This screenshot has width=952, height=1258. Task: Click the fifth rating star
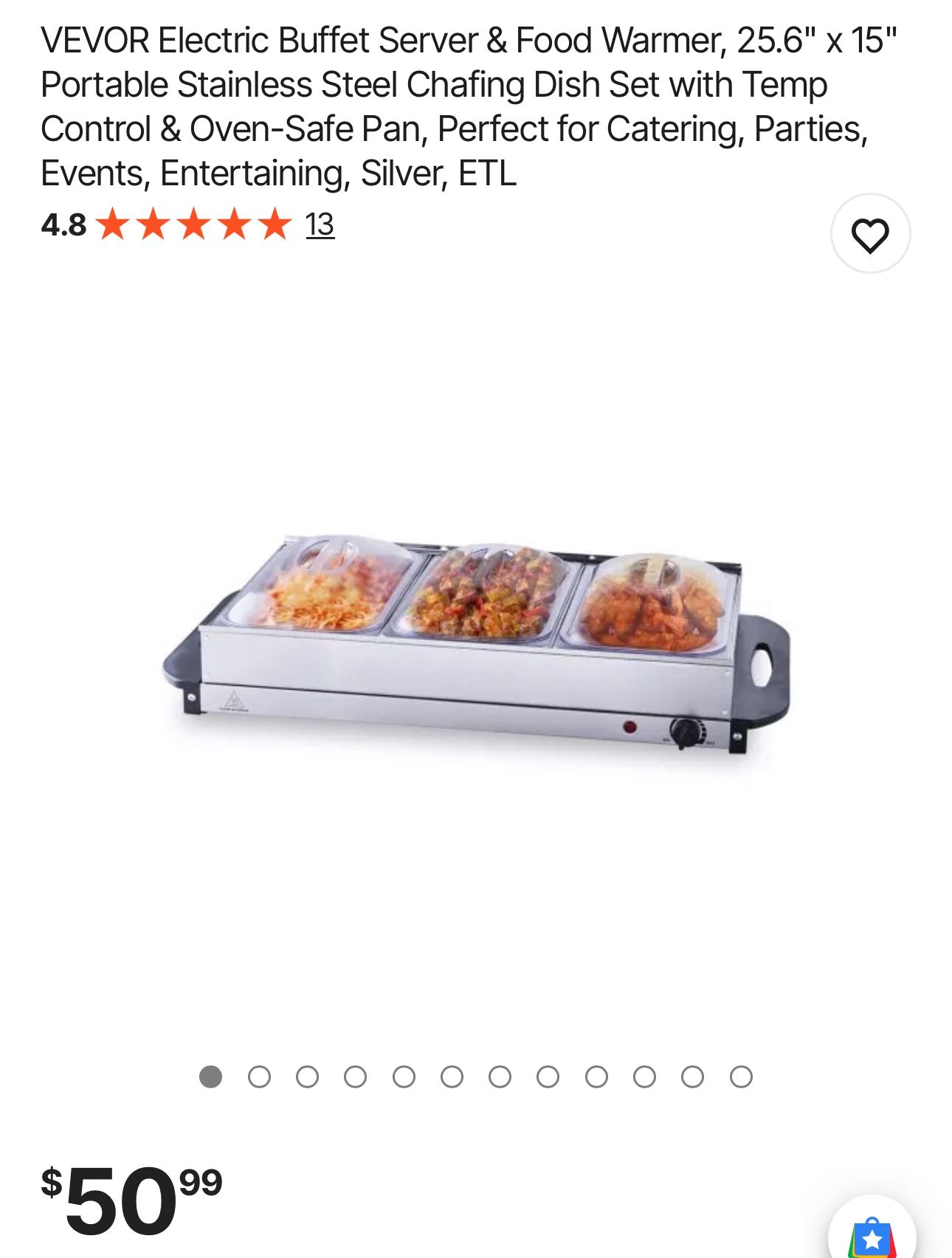tap(275, 227)
